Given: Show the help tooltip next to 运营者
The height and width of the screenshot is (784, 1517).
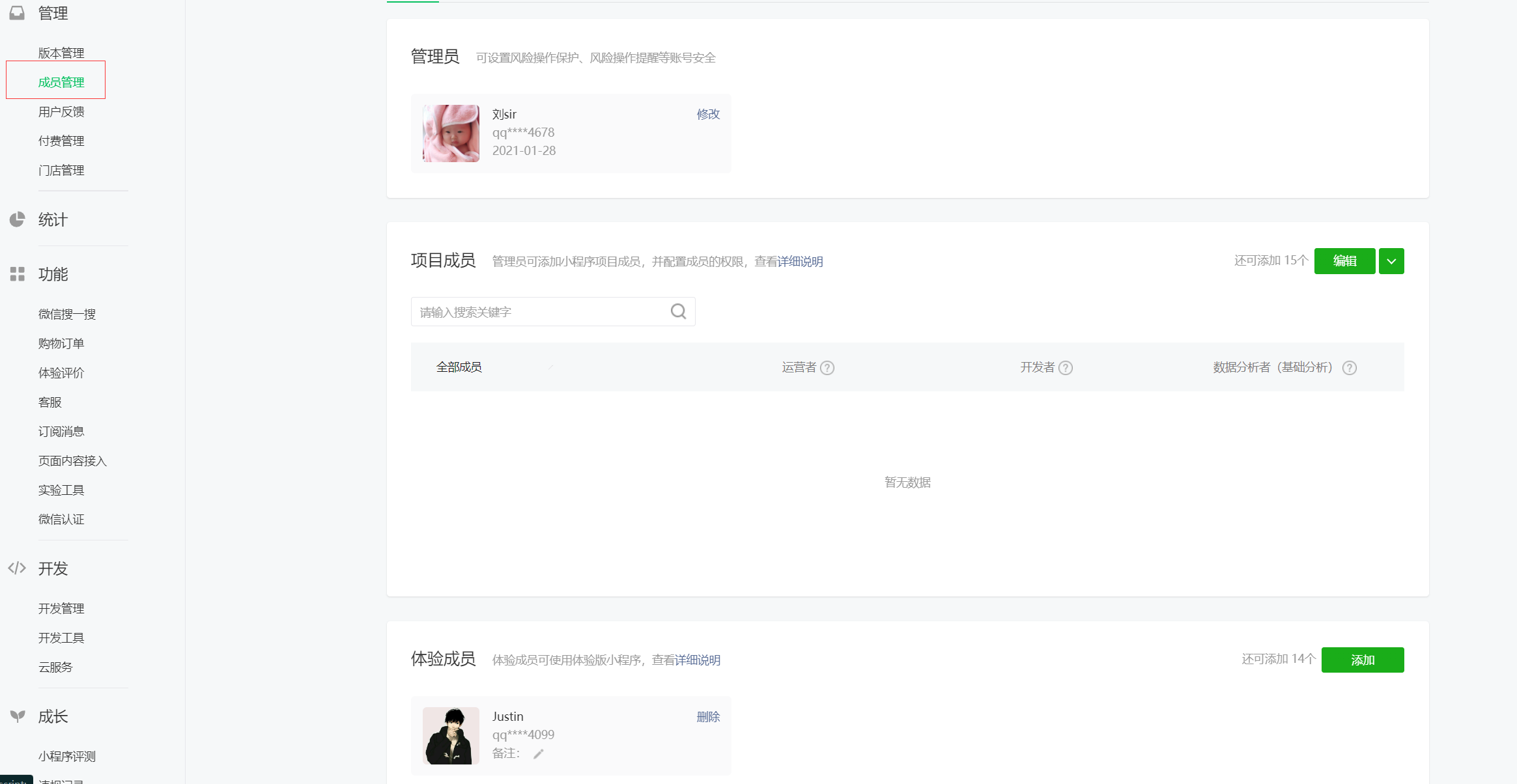Looking at the screenshot, I should (x=827, y=368).
